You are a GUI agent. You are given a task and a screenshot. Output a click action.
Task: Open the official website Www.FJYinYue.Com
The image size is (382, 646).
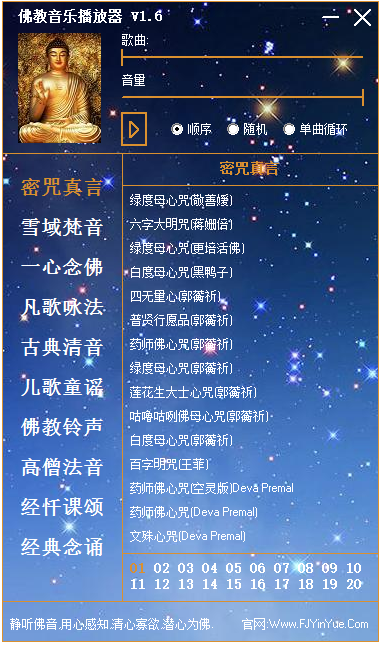[305, 624]
